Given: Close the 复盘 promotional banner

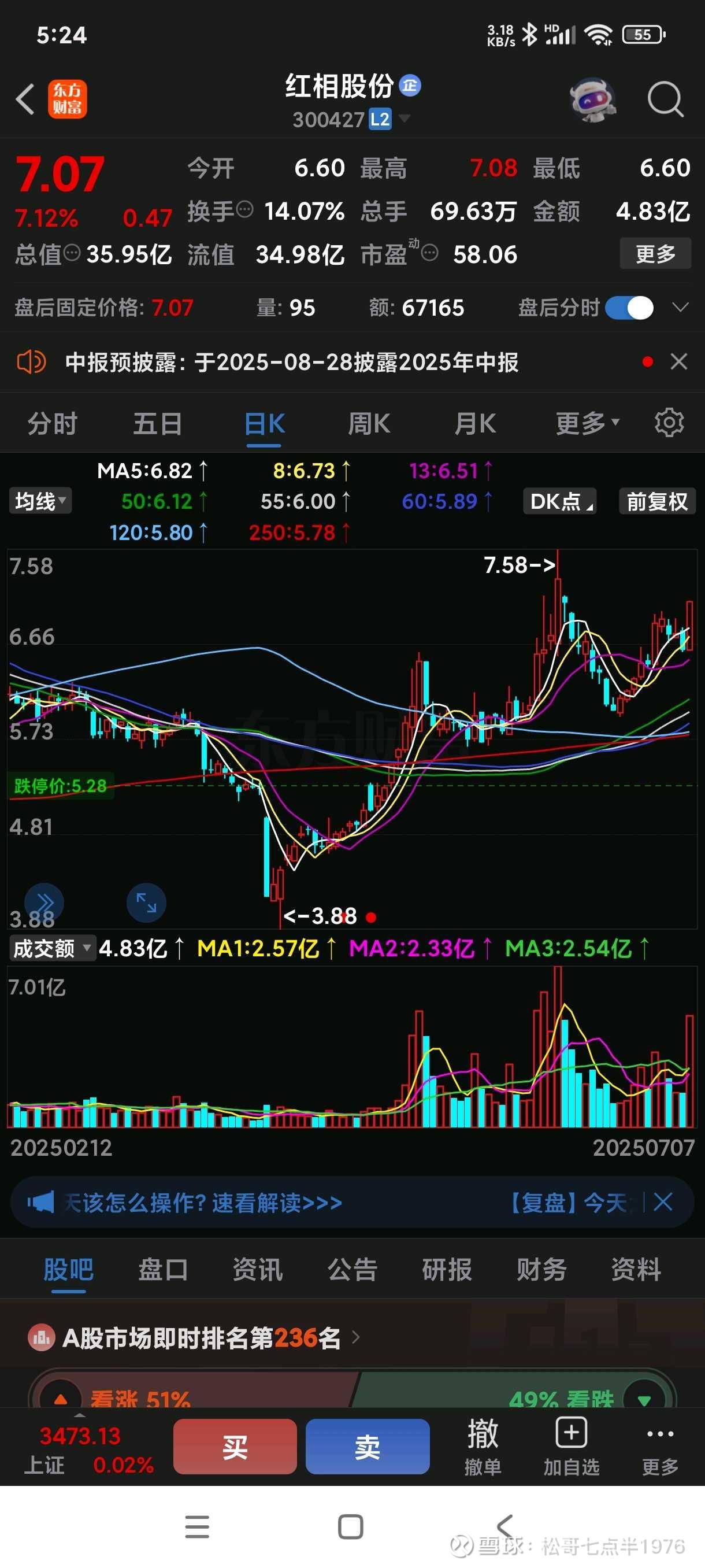Looking at the screenshot, I should click(662, 1202).
